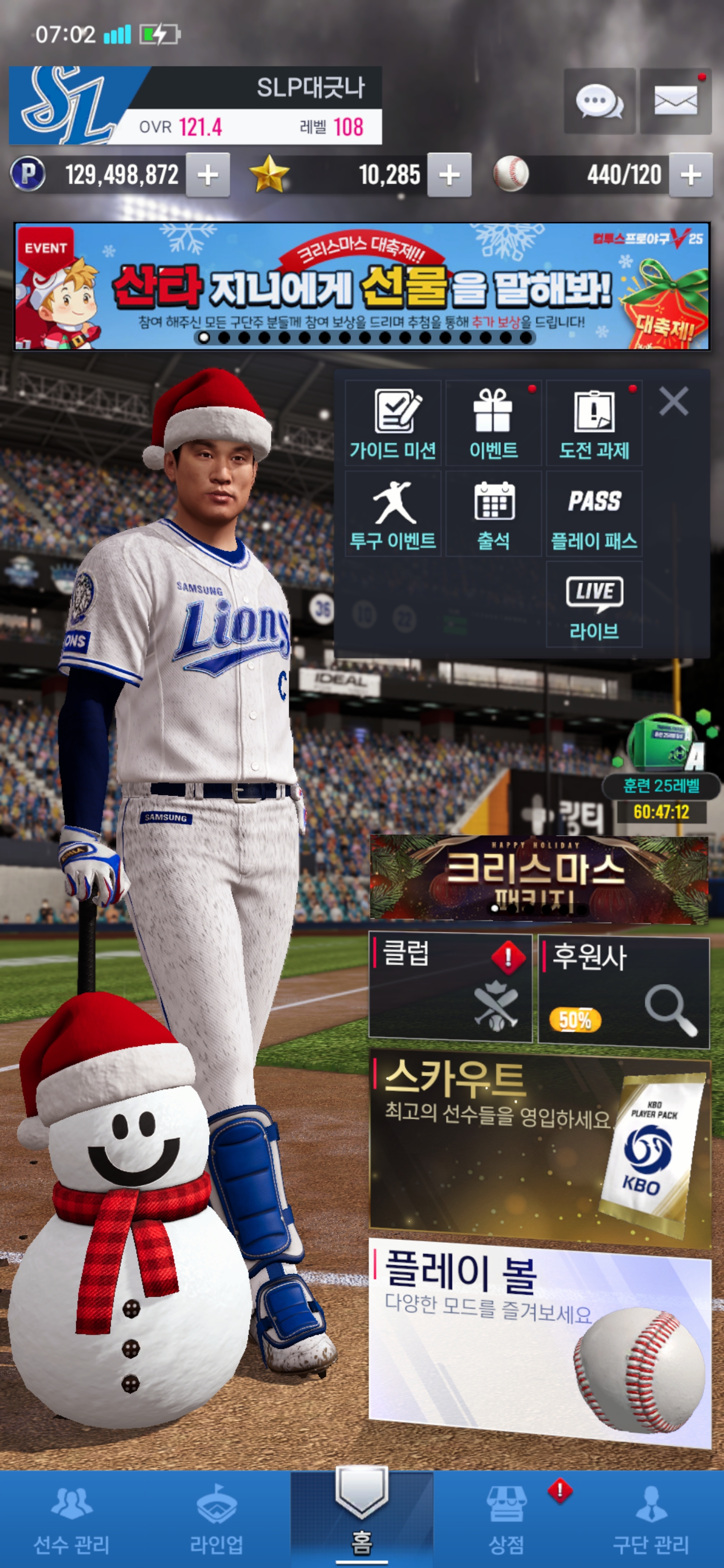Open the 크리스마스 패키지 banner
Image resolution: width=724 pixels, height=1568 pixels.
(538, 877)
